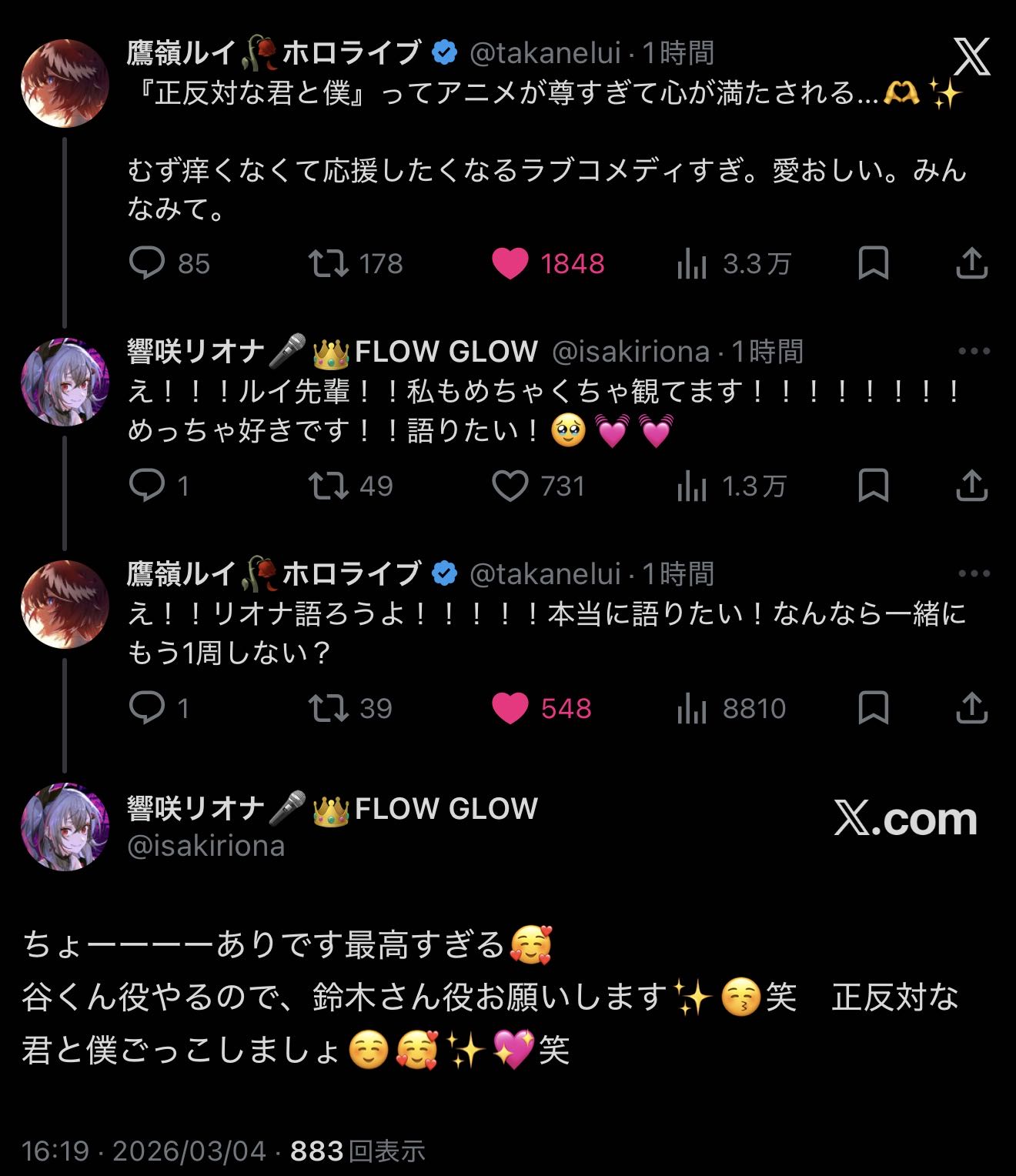Viewport: 1016px width, 1176px height.
Task: Bookmark the reply with 1.3万 views
Action: [x=873, y=486]
